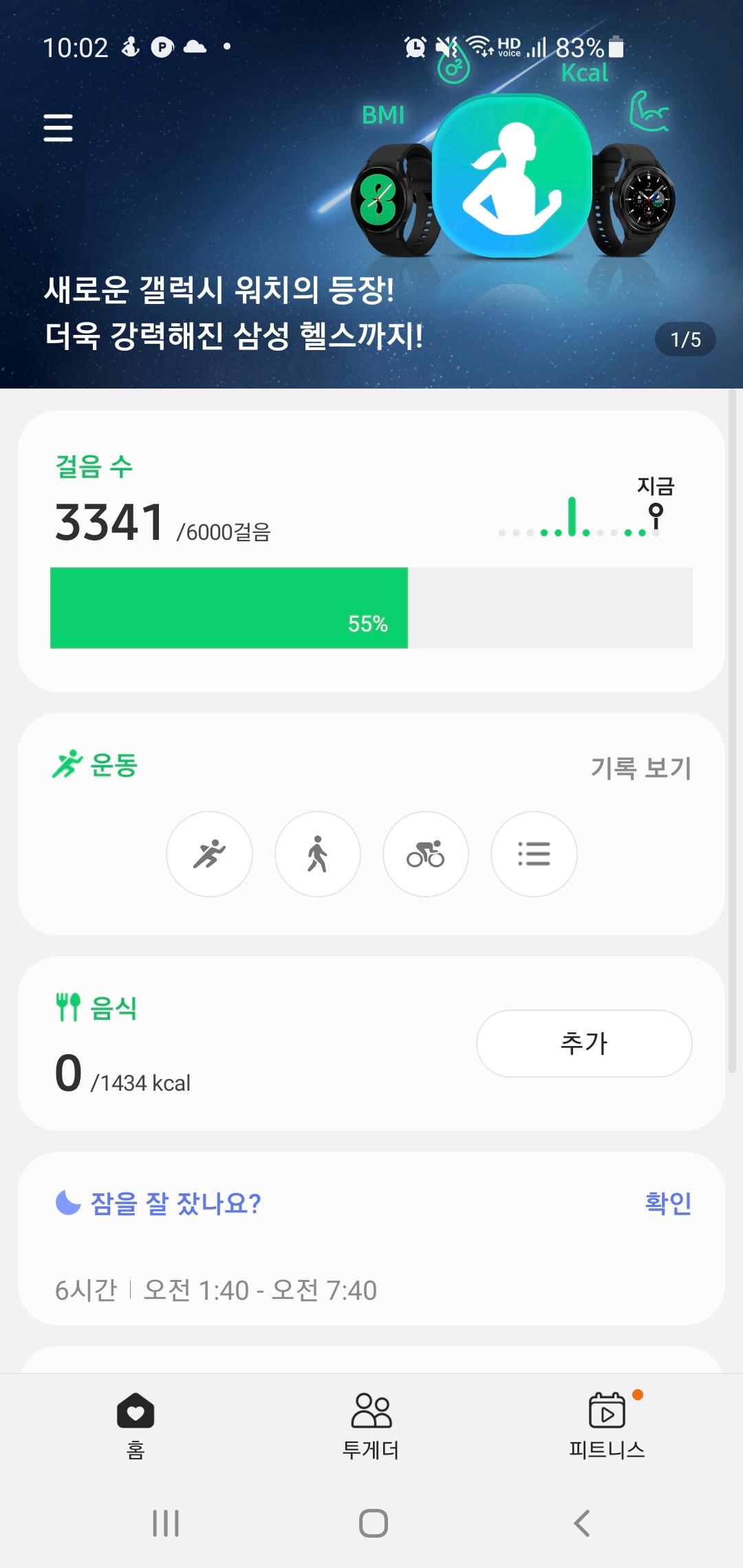743x1568 pixels.
Task: Start a cycling workout
Action: 426,854
